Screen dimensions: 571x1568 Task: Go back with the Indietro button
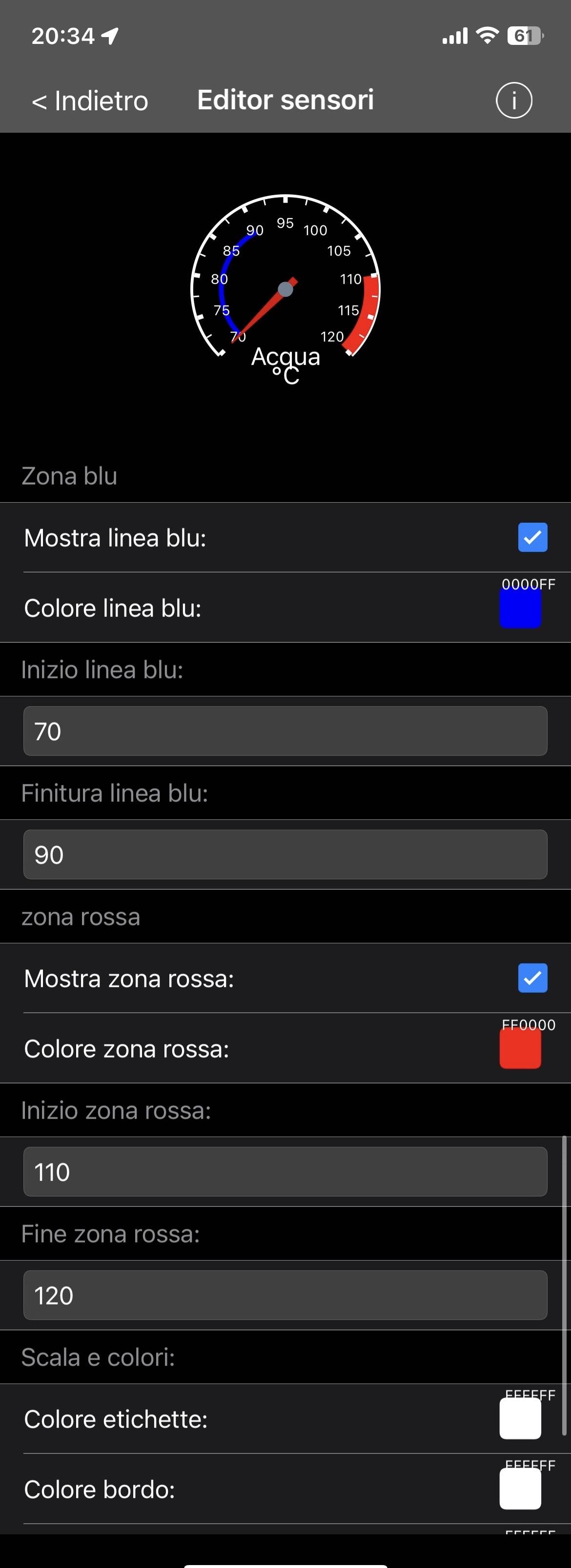(90, 101)
